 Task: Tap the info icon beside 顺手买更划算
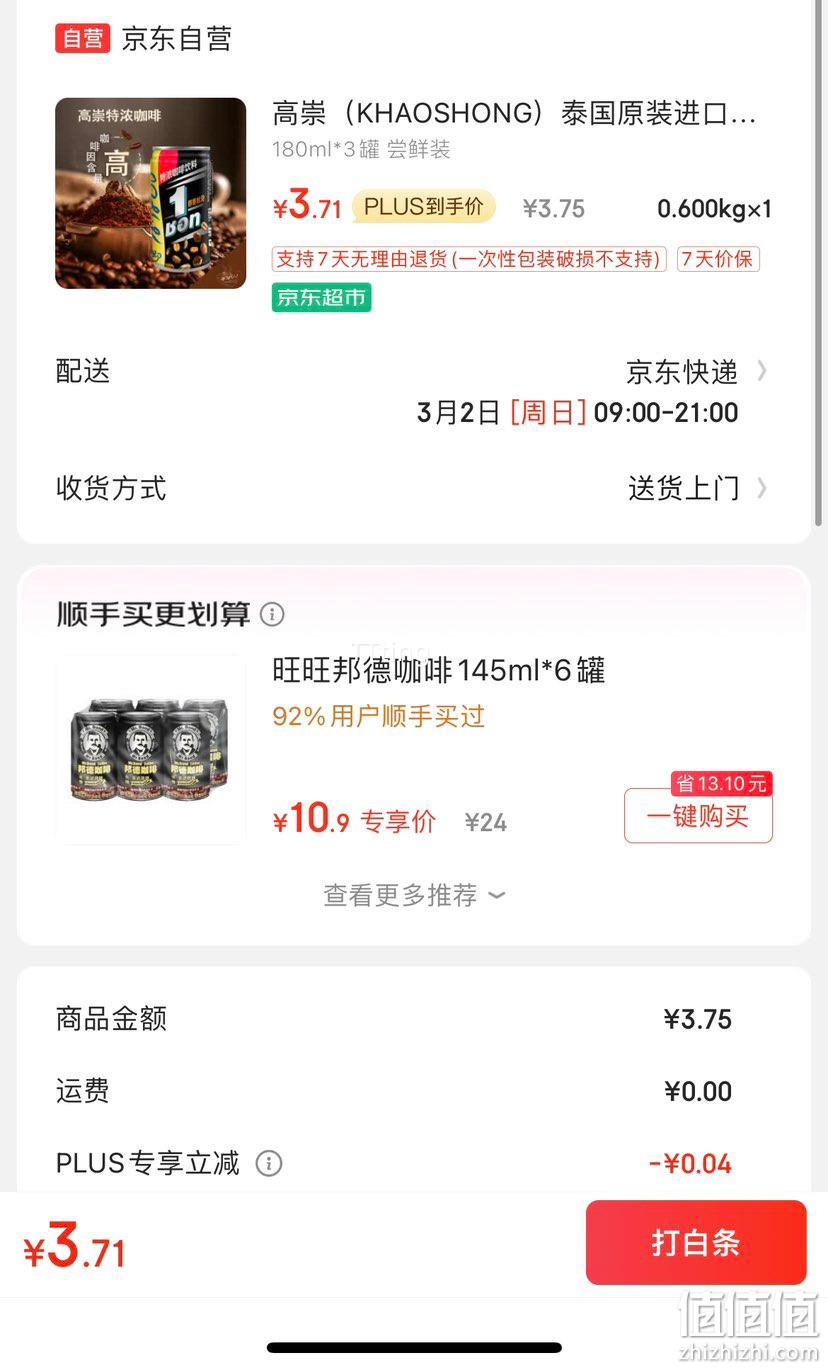272,613
